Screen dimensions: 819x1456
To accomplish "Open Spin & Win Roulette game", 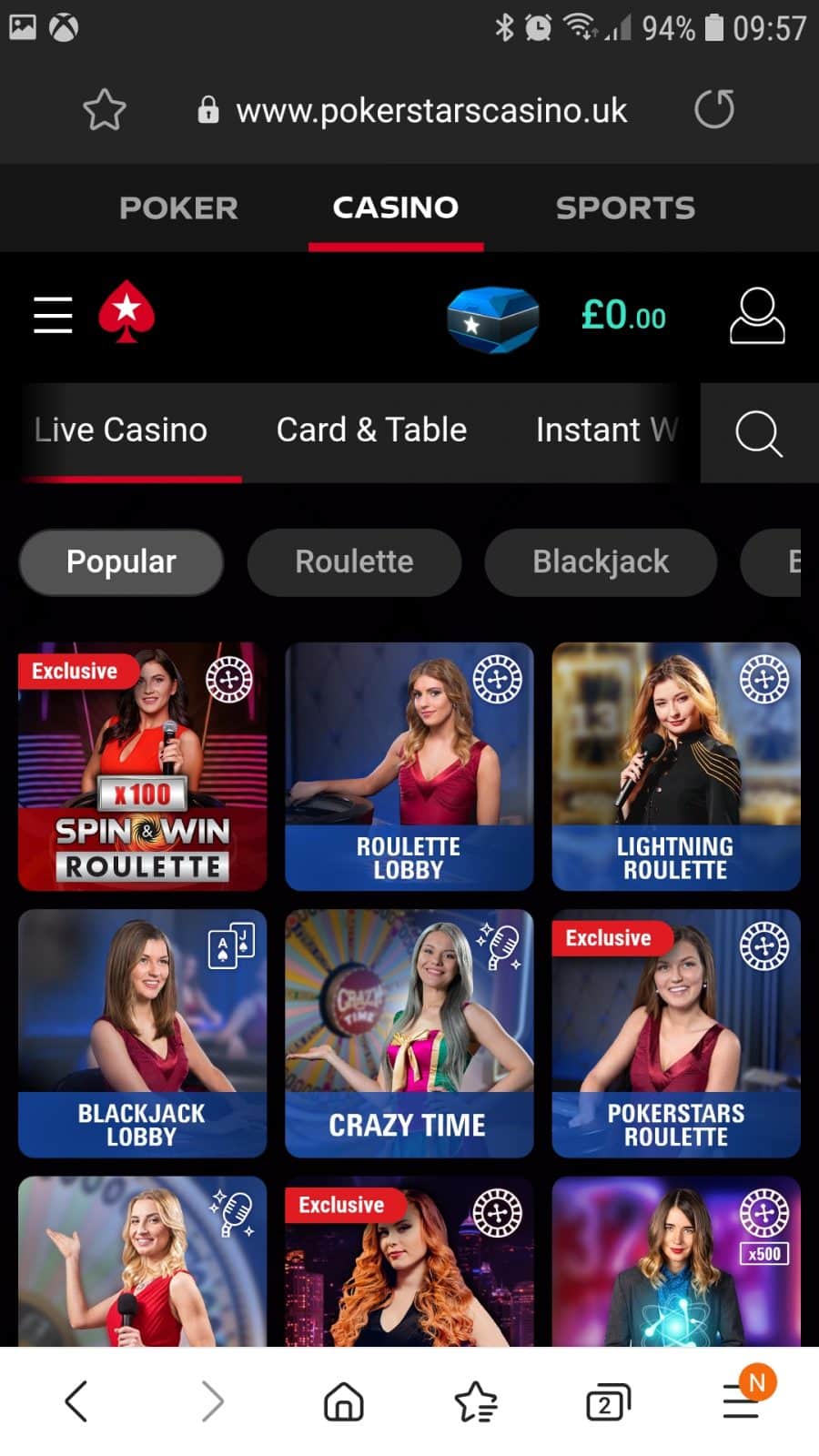I will pyautogui.click(x=142, y=766).
